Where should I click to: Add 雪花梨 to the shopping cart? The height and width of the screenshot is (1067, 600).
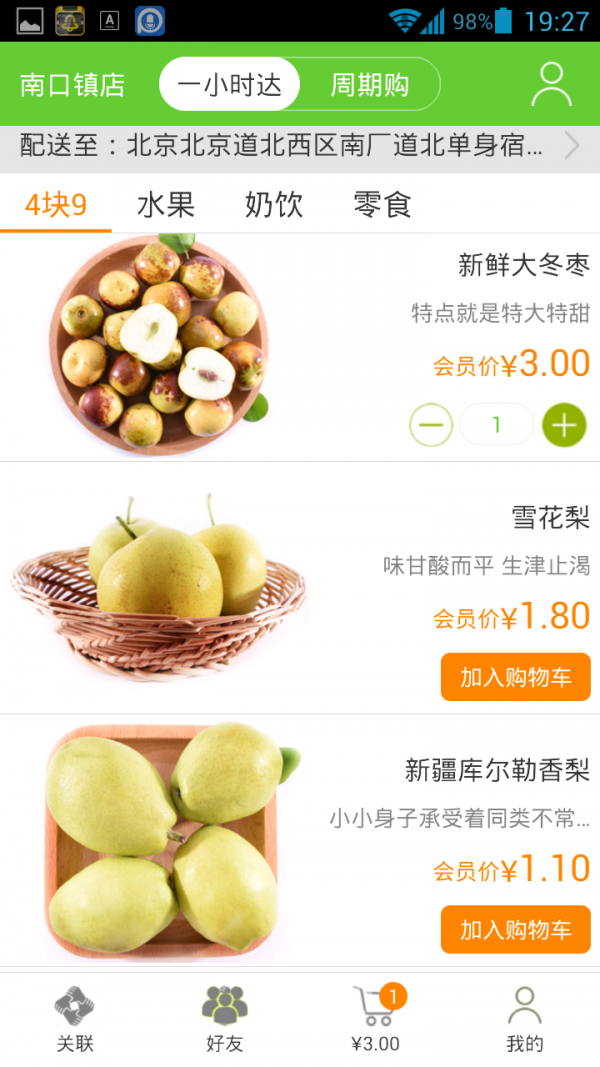[515, 677]
